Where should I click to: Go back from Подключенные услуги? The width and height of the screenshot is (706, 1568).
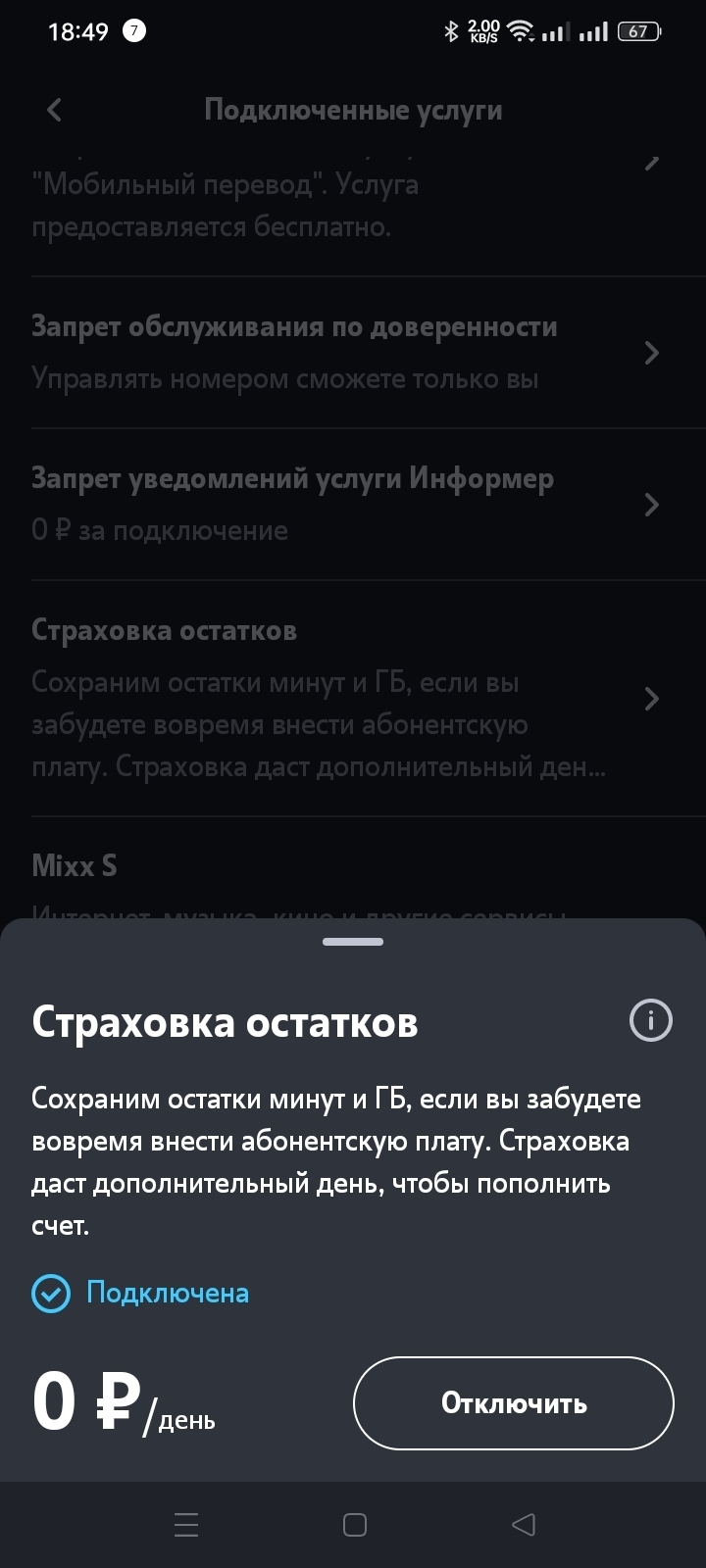pyautogui.click(x=55, y=110)
